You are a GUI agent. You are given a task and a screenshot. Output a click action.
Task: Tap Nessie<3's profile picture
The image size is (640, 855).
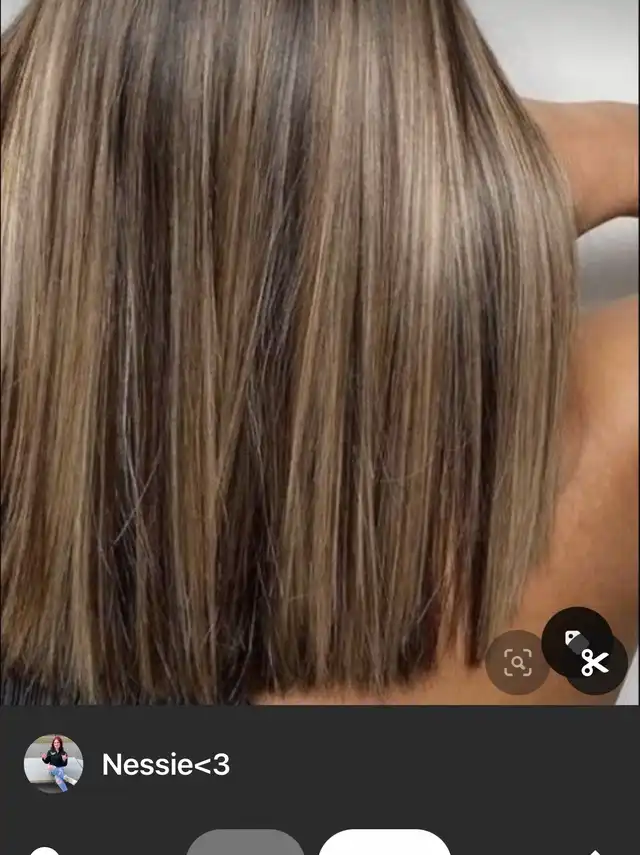pos(53,764)
